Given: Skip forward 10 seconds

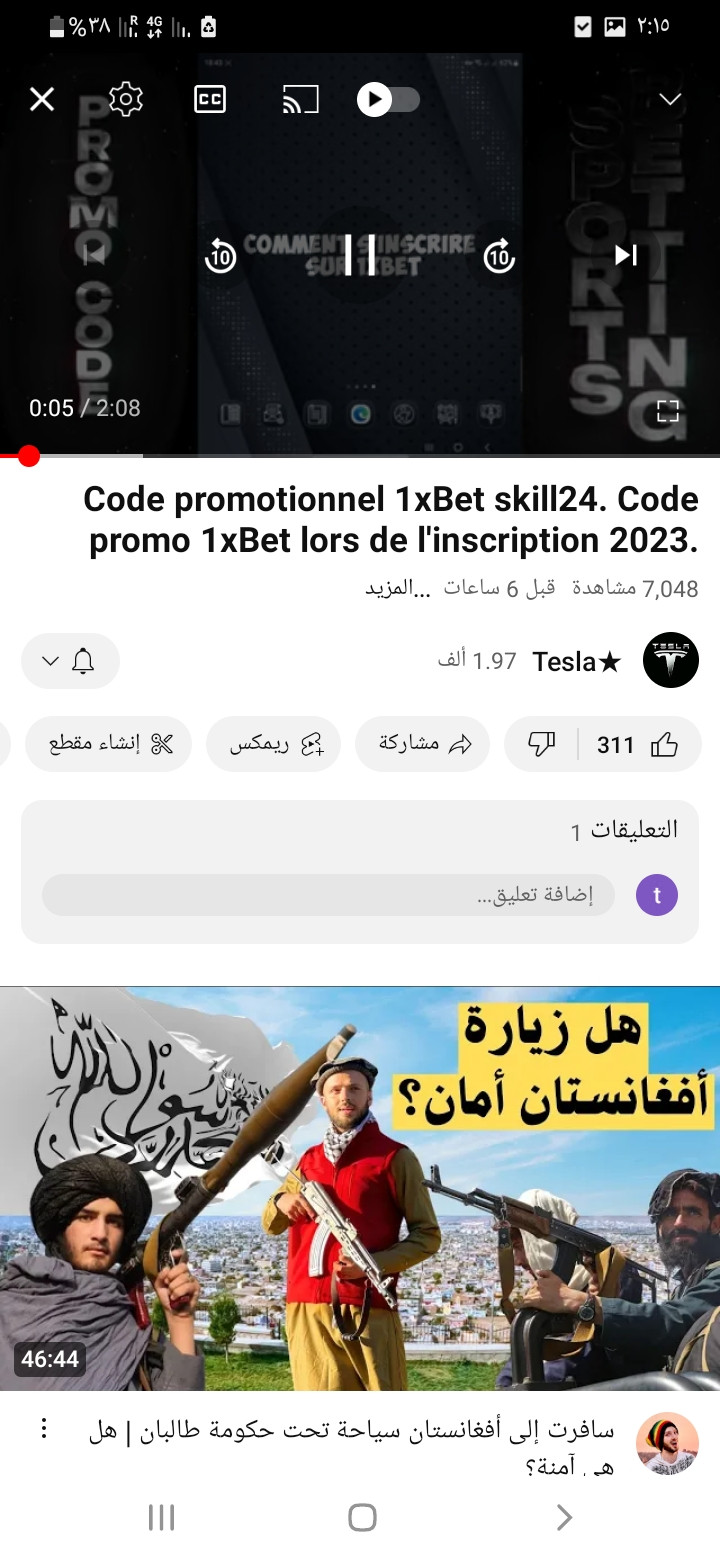Looking at the screenshot, I should pyautogui.click(x=499, y=256).
